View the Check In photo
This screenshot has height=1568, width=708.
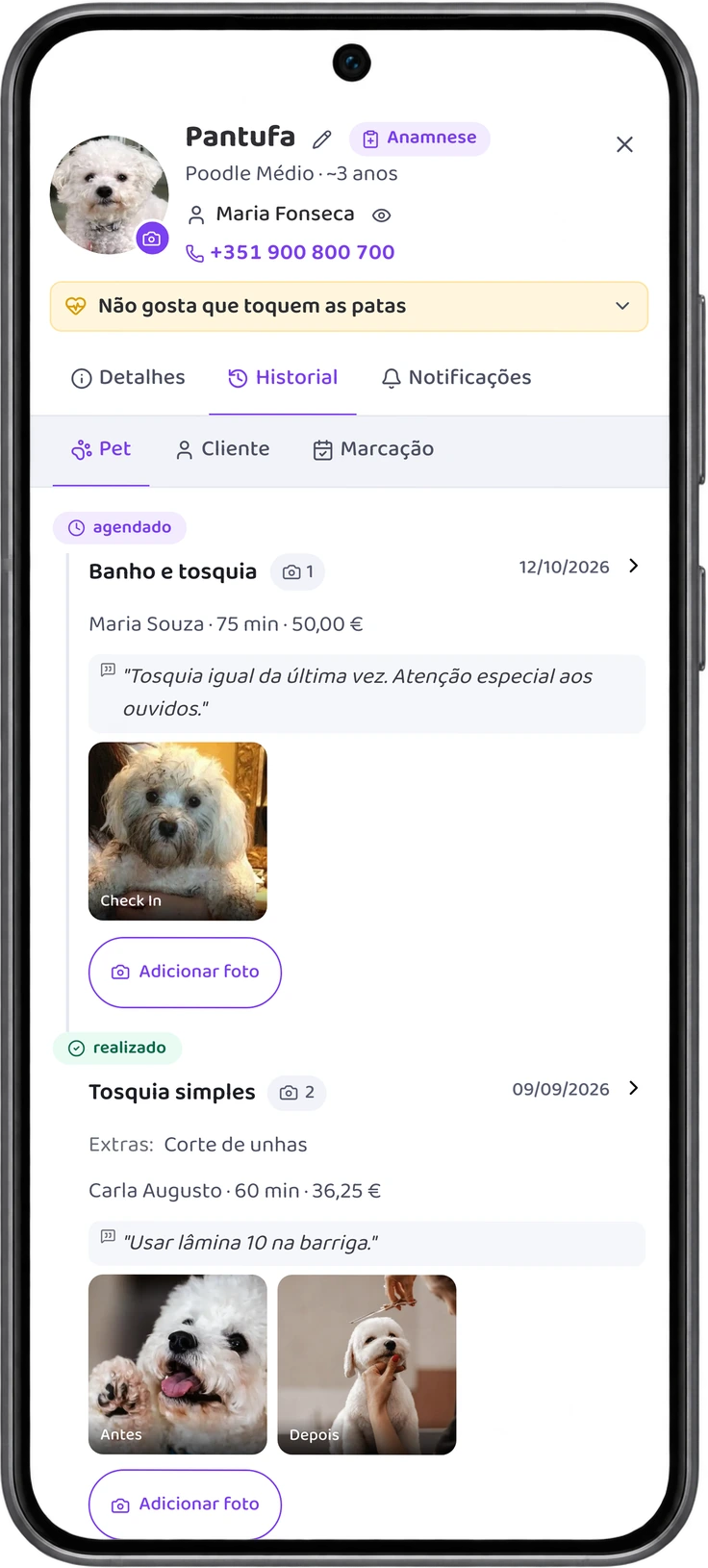pyautogui.click(x=178, y=831)
